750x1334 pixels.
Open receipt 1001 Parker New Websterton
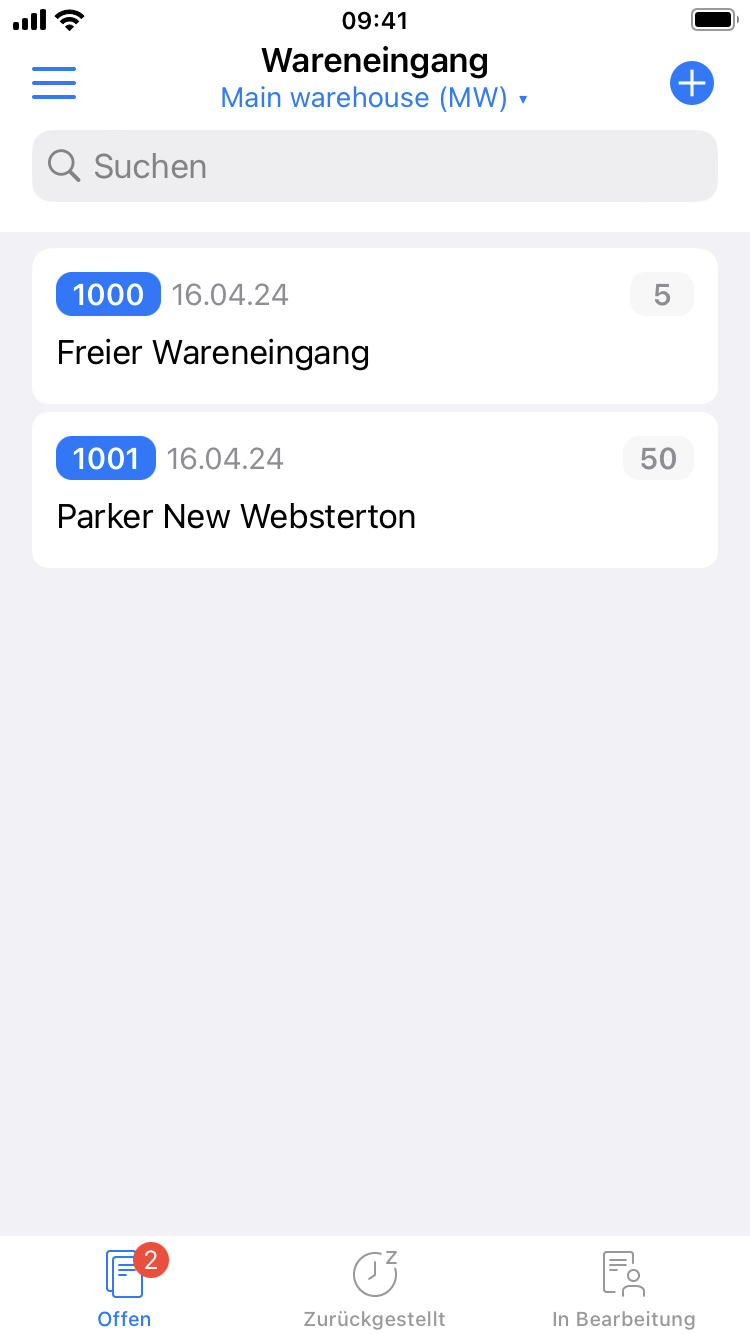(375, 490)
